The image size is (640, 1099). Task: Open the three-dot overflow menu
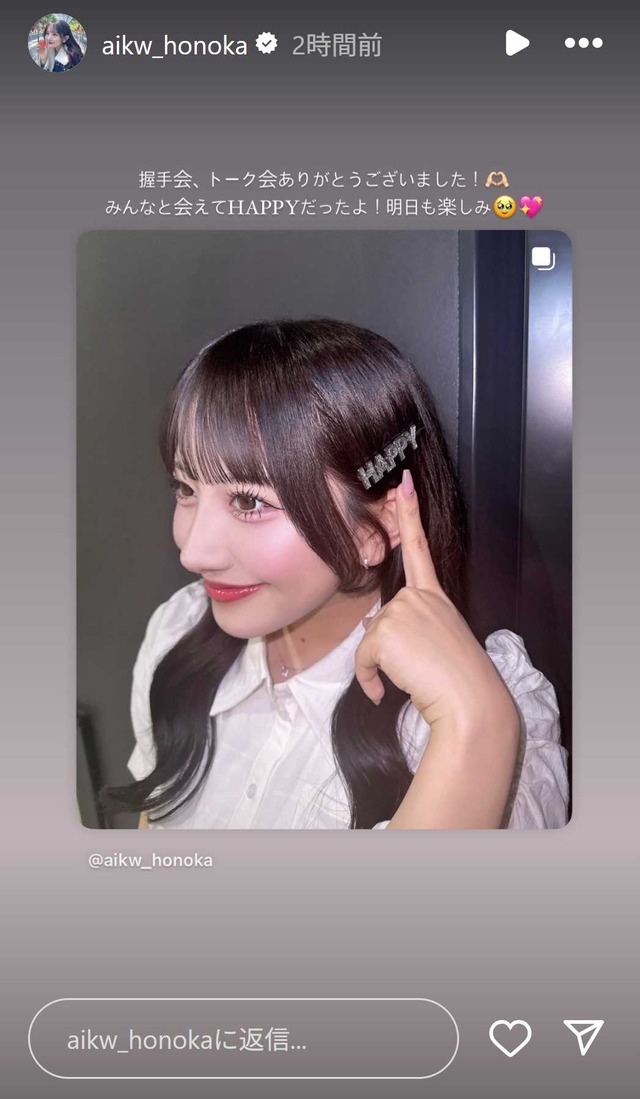[583, 43]
